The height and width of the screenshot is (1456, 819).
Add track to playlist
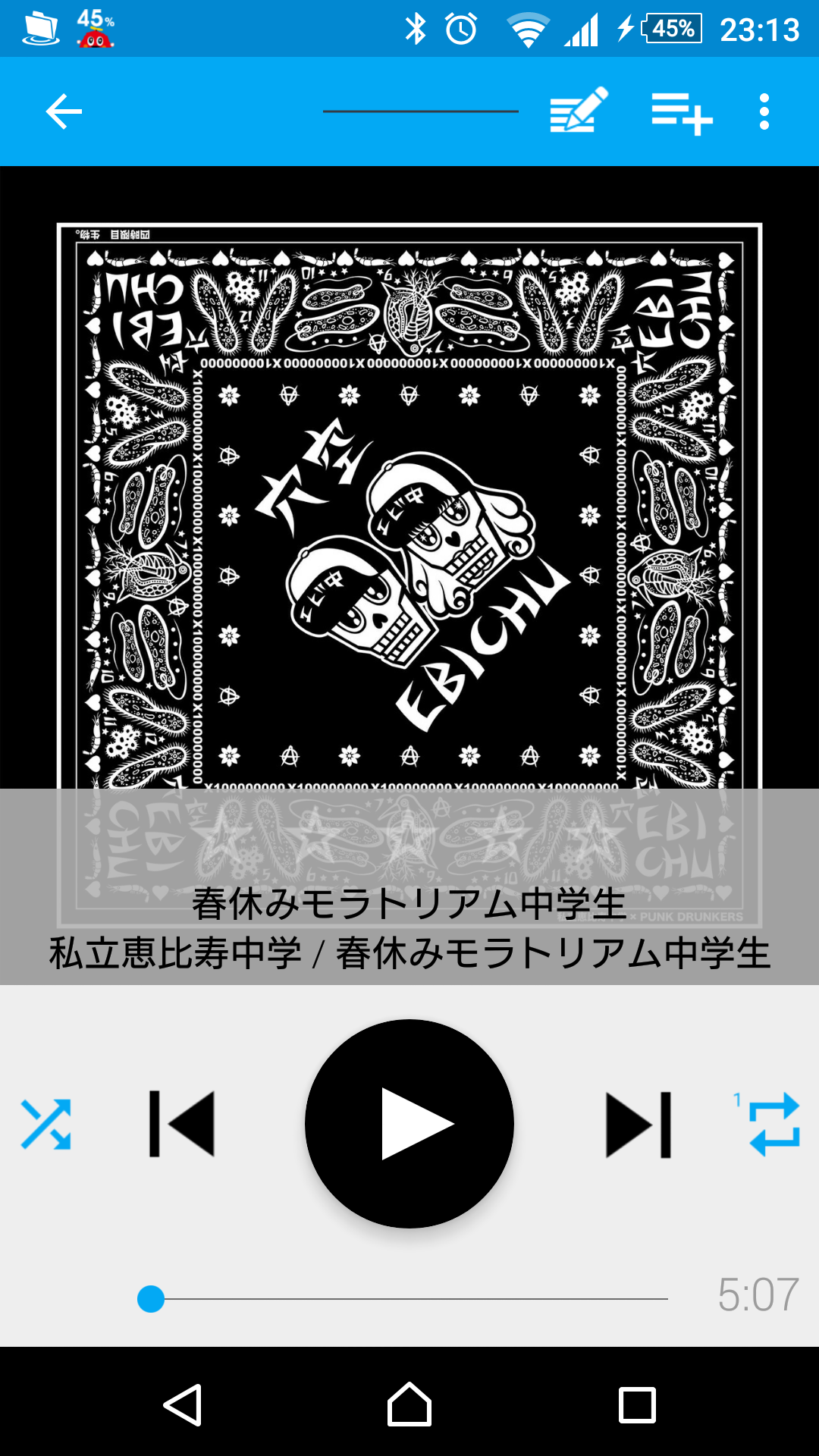(x=682, y=114)
